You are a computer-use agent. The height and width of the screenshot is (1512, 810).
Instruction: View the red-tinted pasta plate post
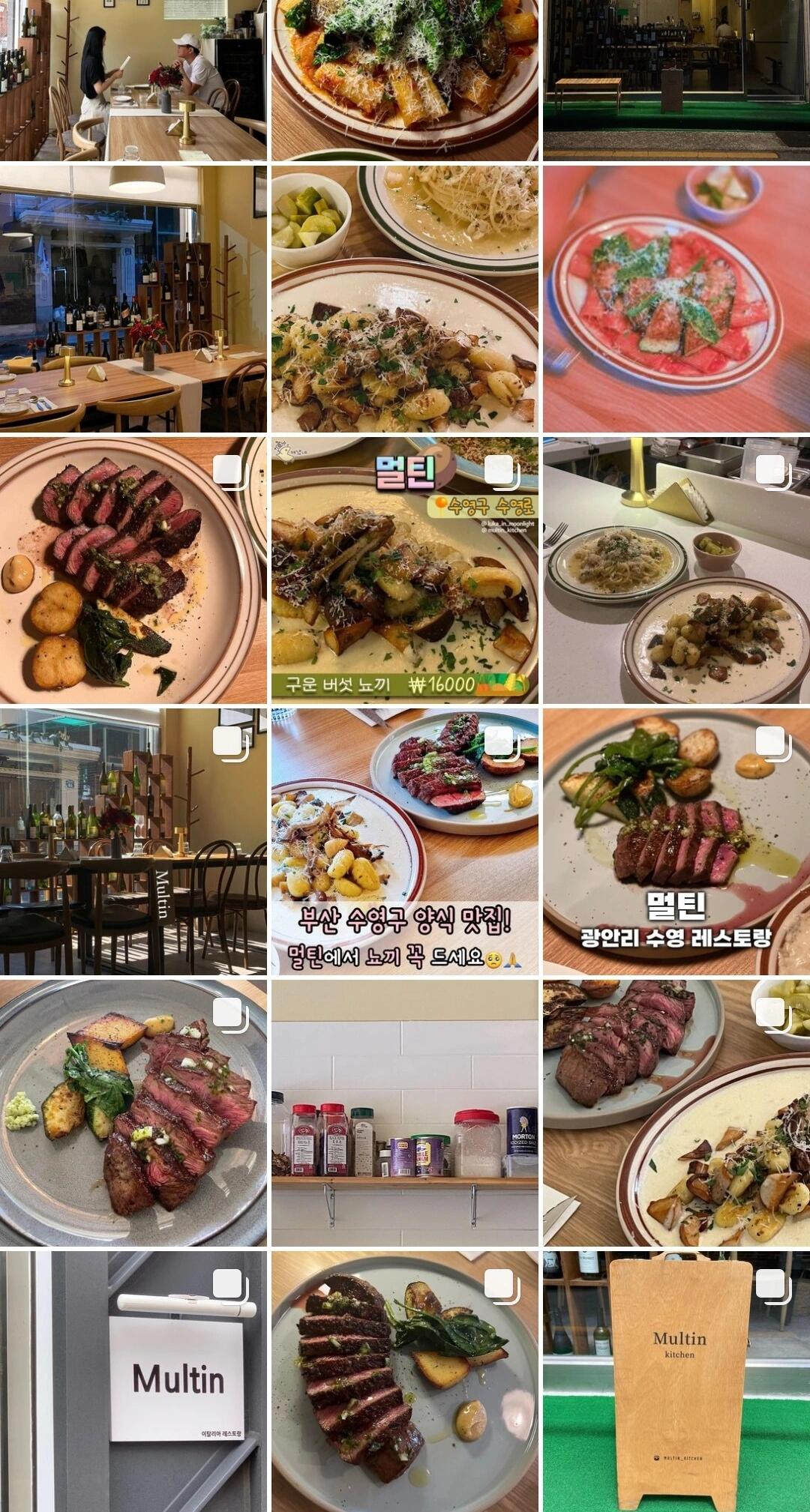(x=676, y=298)
